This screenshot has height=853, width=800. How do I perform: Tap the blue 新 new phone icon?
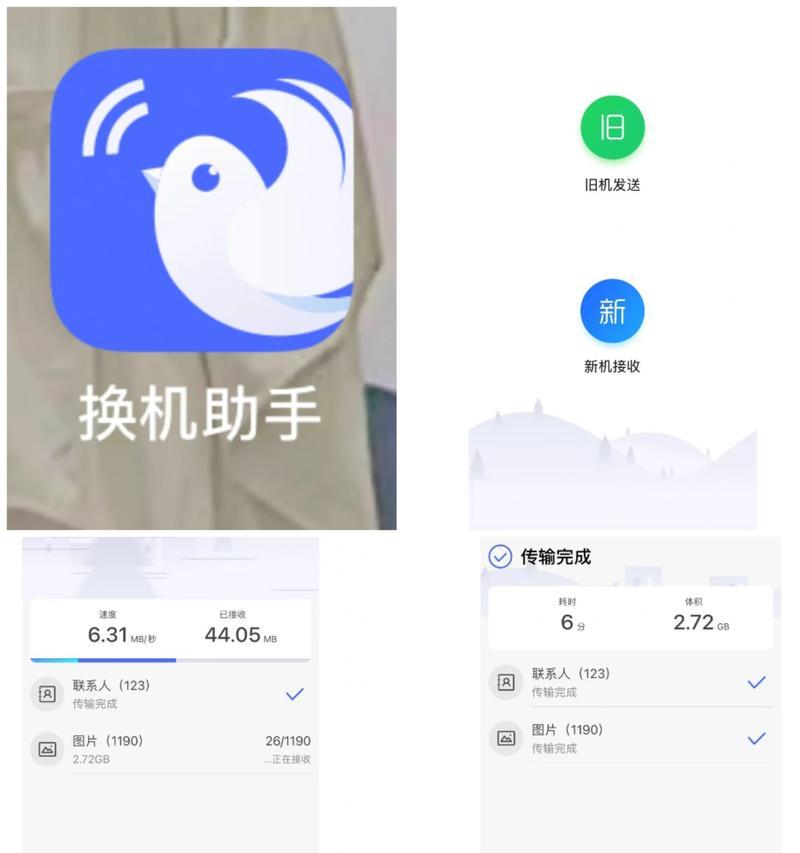[x=612, y=311]
